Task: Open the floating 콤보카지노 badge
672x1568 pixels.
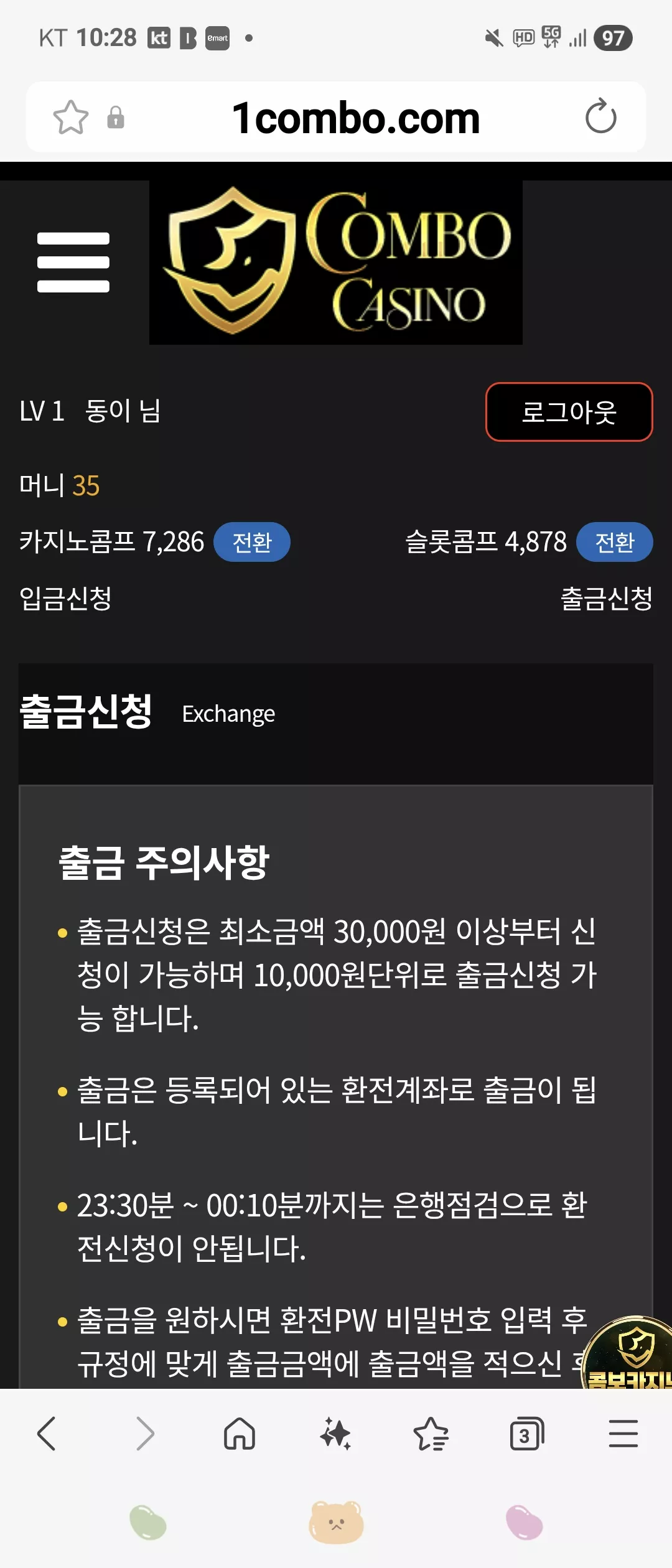Action: [x=628, y=1353]
